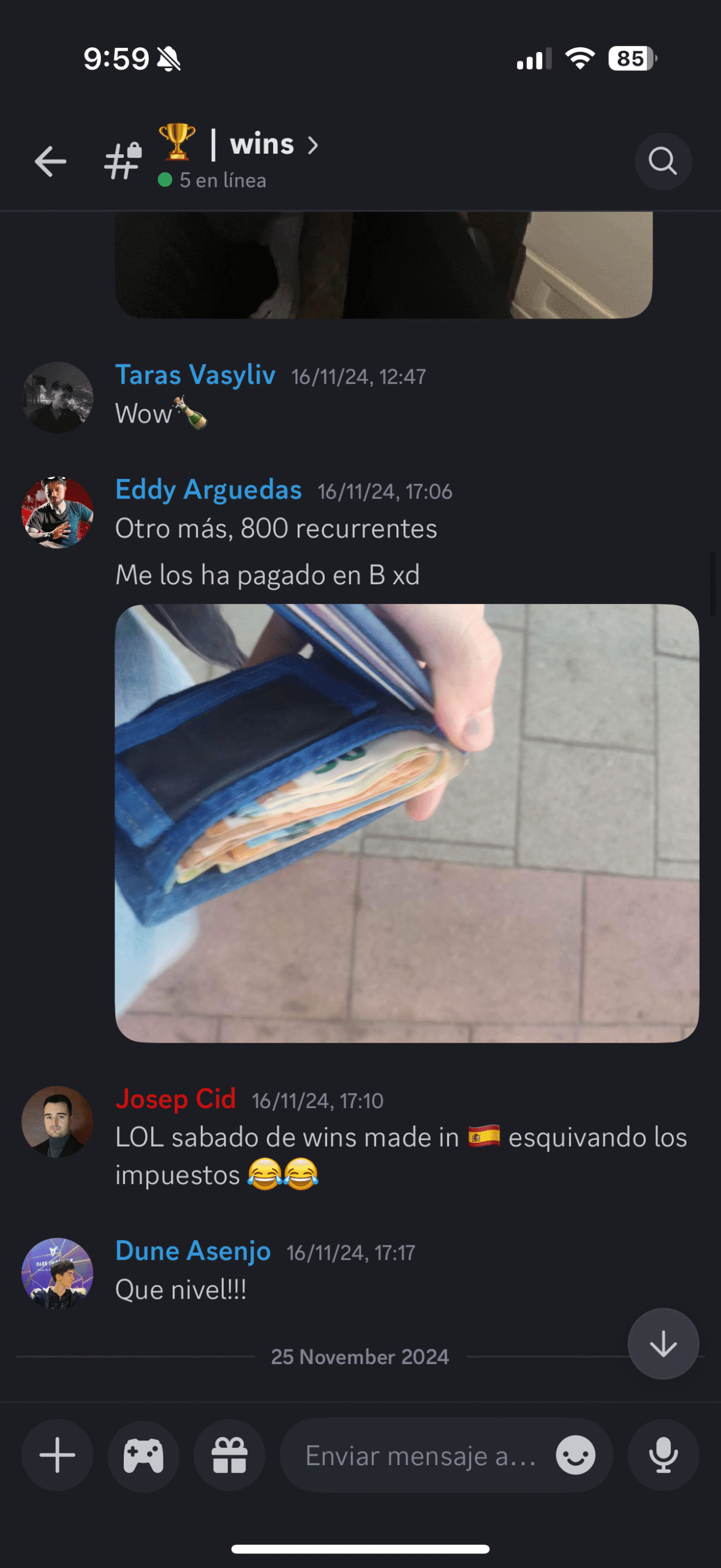View Taras Vasyliv's profile avatar
721x1568 pixels.
pyautogui.click(x=58, y=398)
